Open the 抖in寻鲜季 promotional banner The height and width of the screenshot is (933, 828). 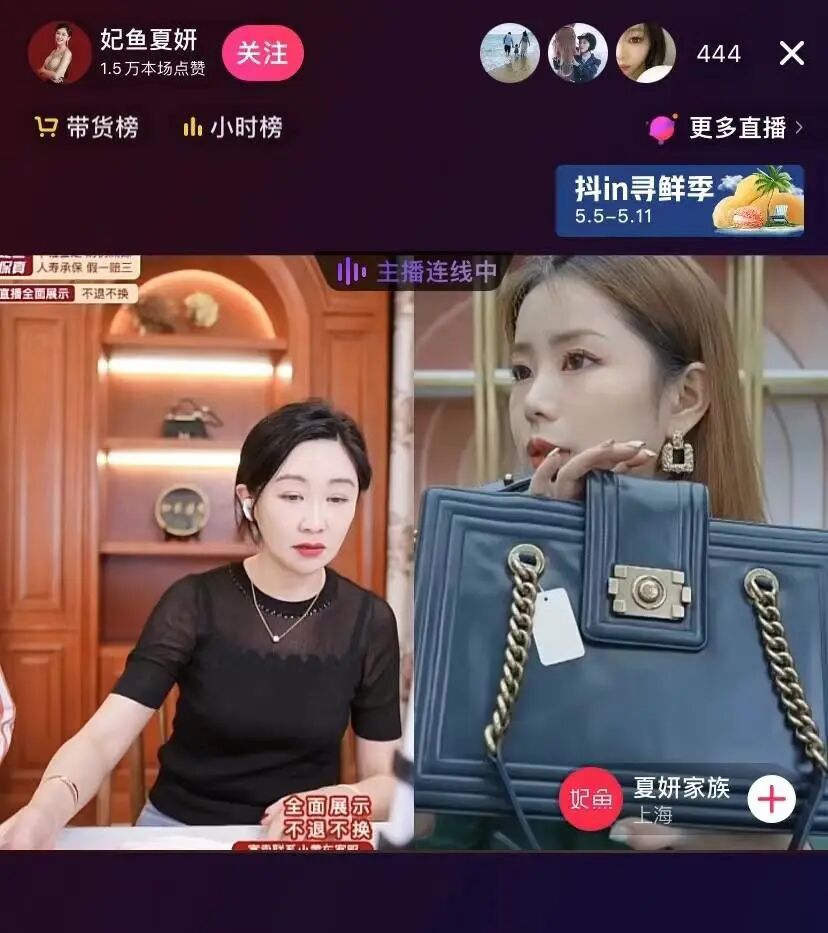(x=679, y=200)
